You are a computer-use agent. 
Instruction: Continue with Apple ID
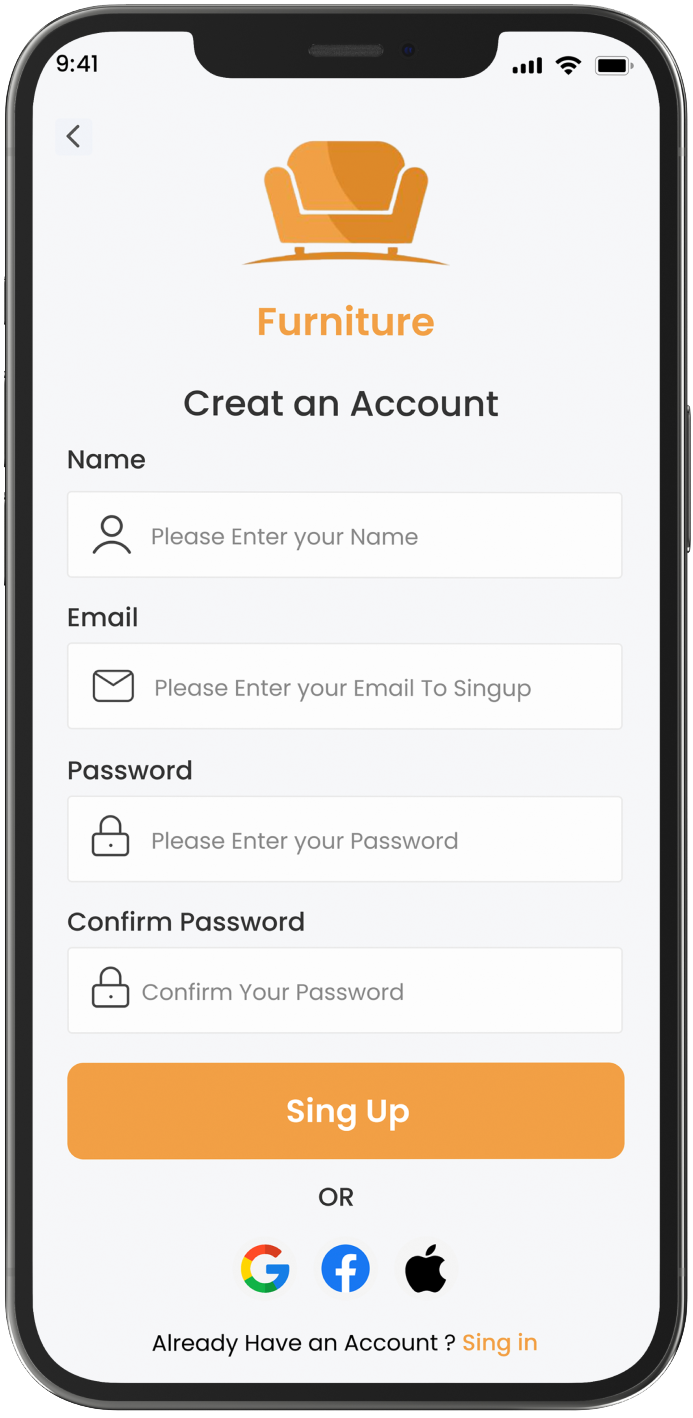click(x=426, y=1270)
